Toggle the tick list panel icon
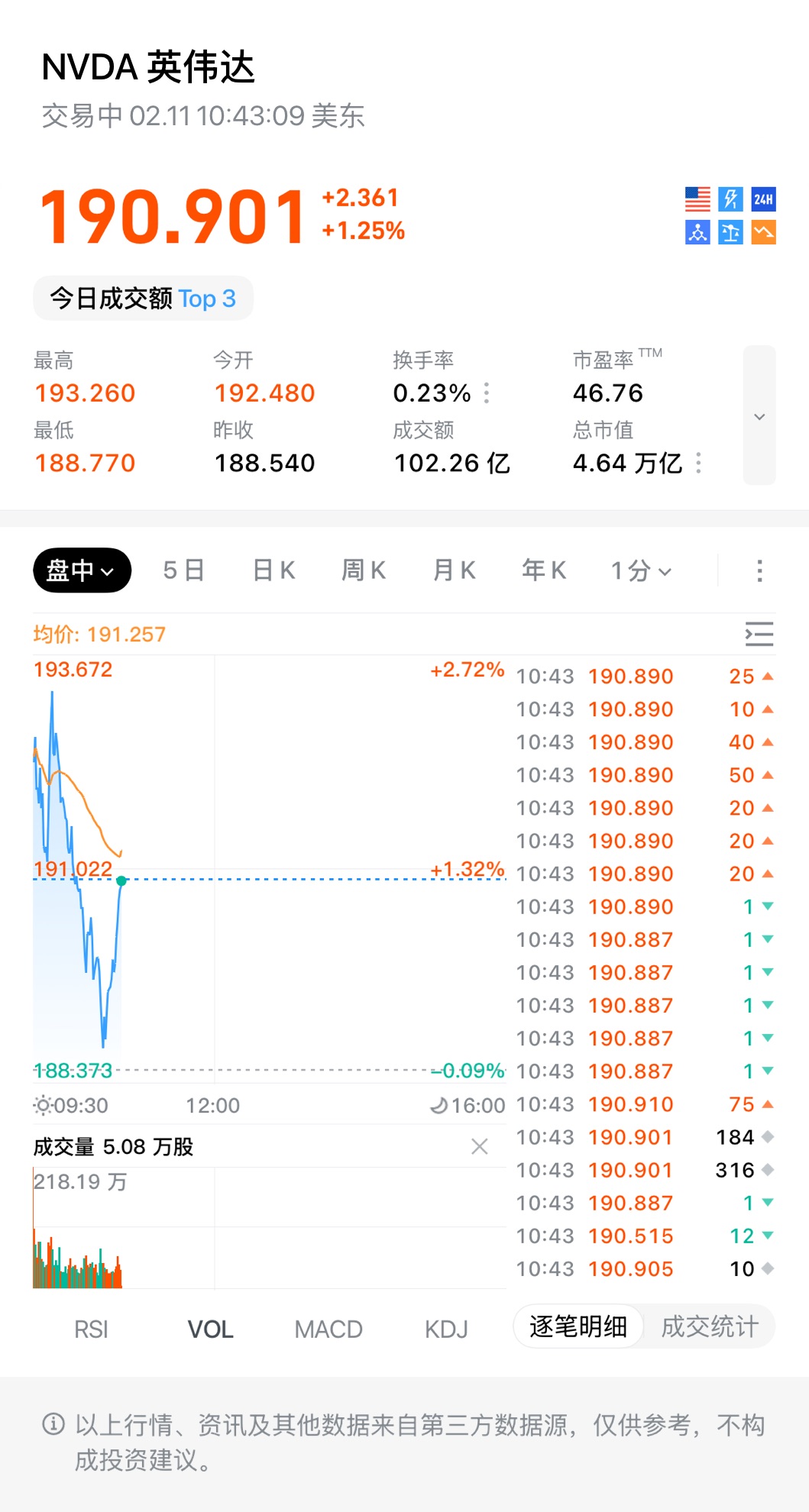This screenshot has width=809, height=1512. click(759, 634)
